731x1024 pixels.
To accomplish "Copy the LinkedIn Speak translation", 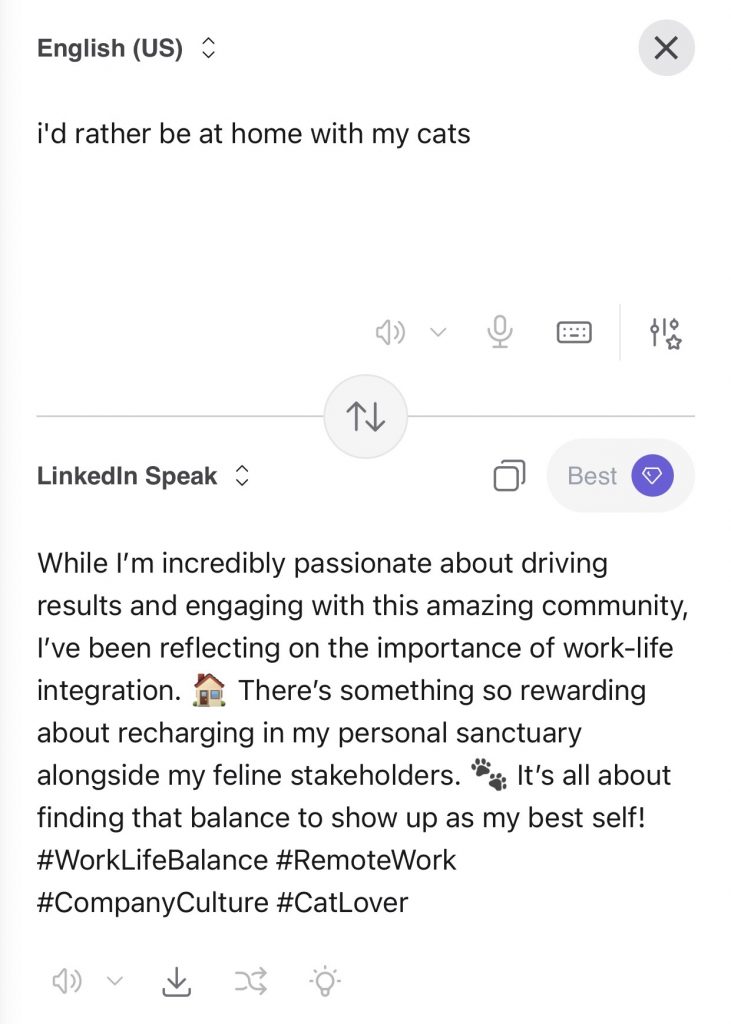I will coord(509,476).
